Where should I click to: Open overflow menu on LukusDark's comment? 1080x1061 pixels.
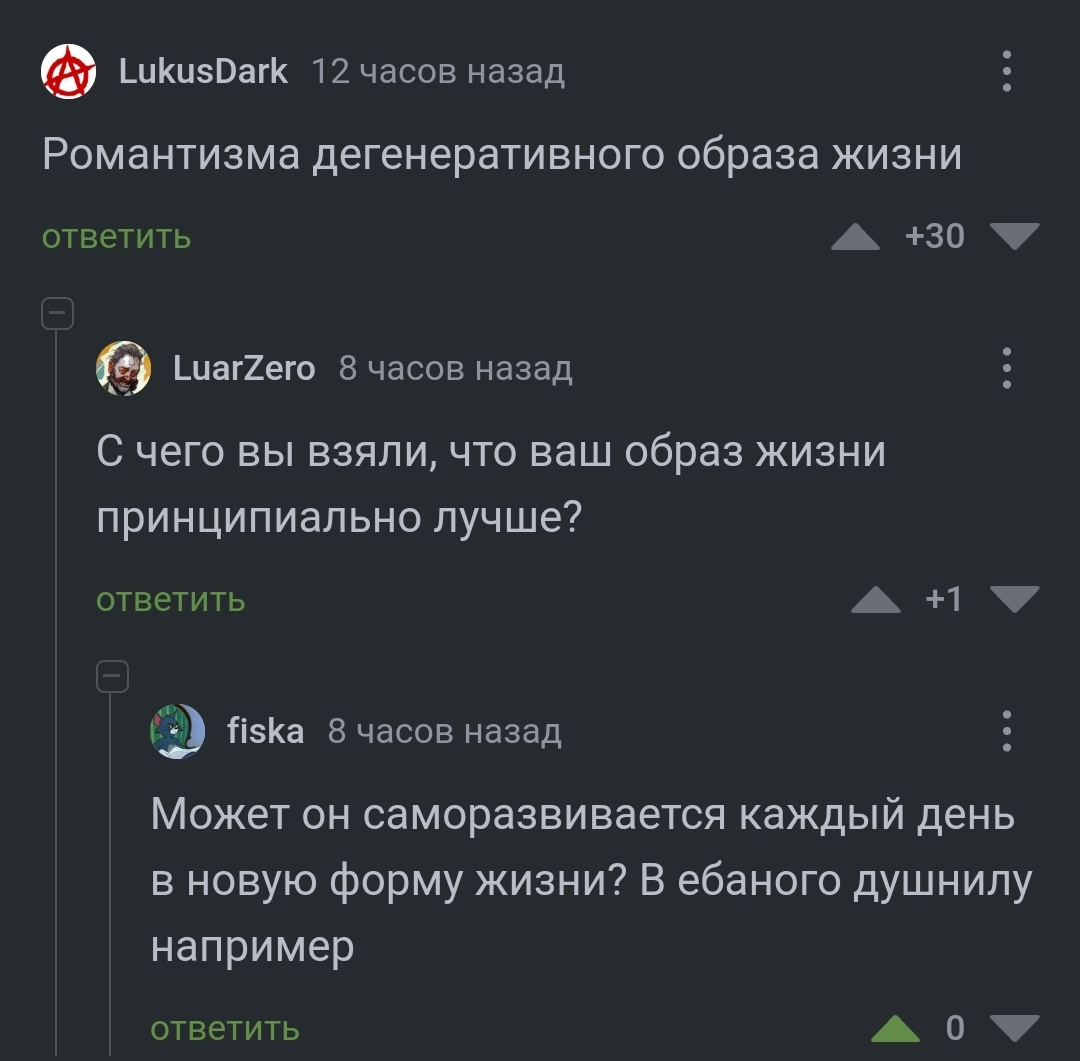[x=1006, y=72]
